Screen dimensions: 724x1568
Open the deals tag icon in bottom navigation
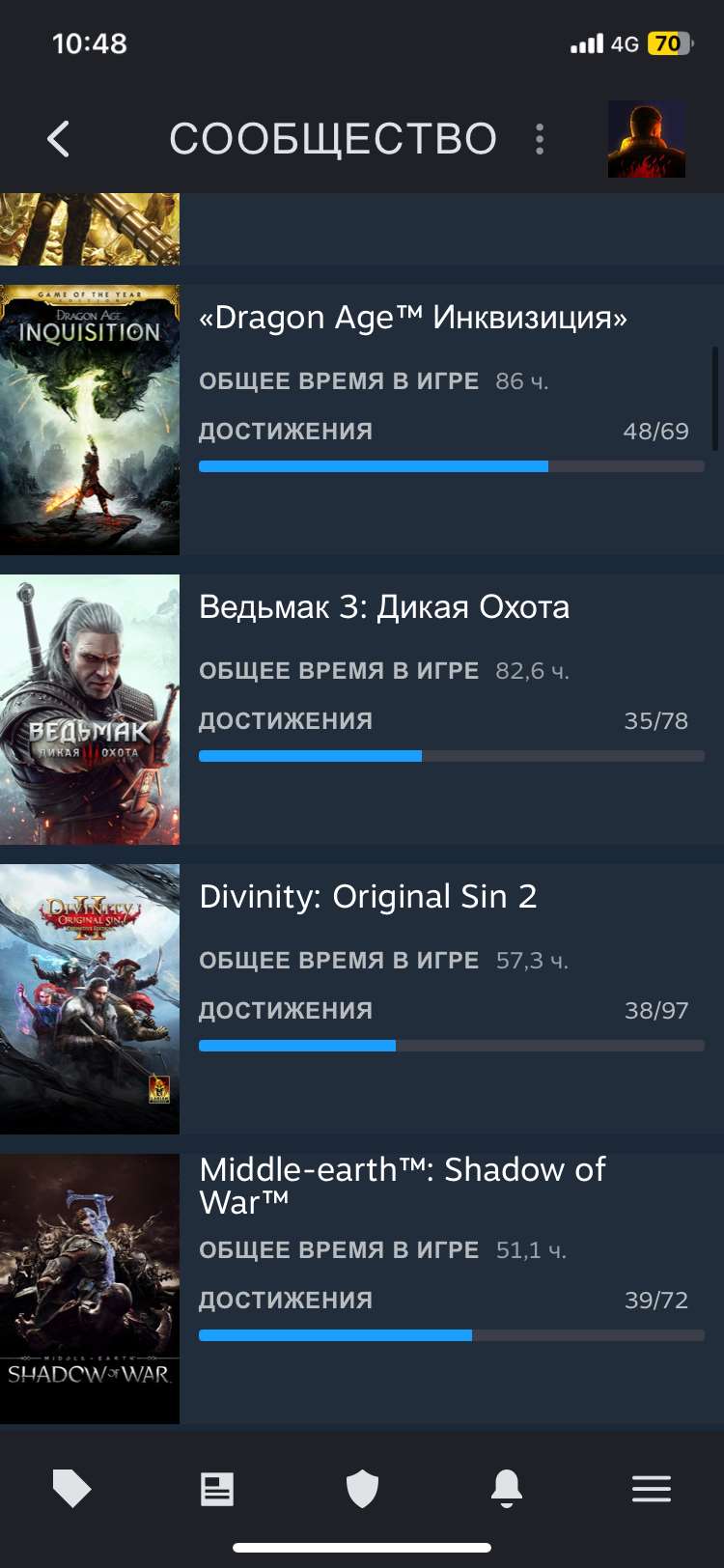[x=72, y=1488]
